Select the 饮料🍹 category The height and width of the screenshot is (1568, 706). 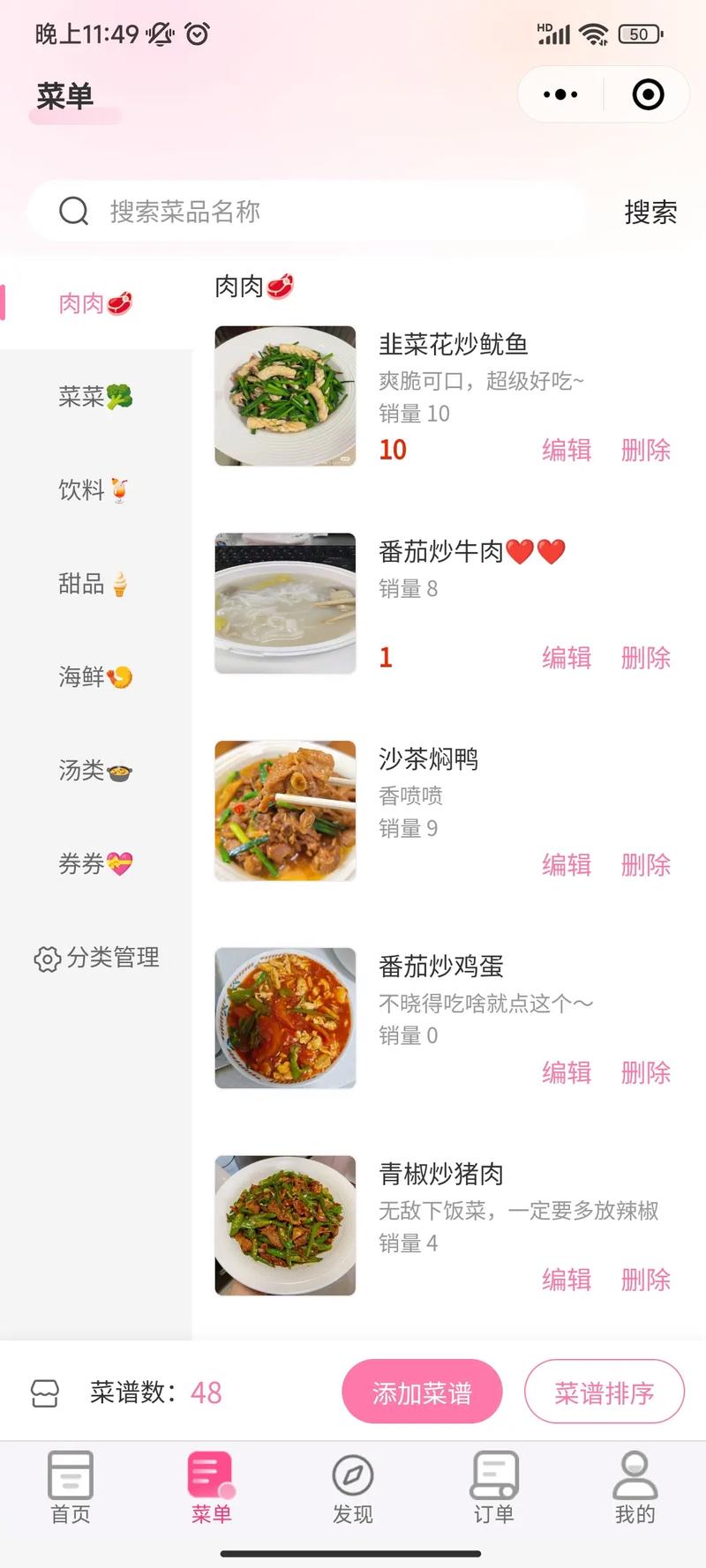coord(93,491)
